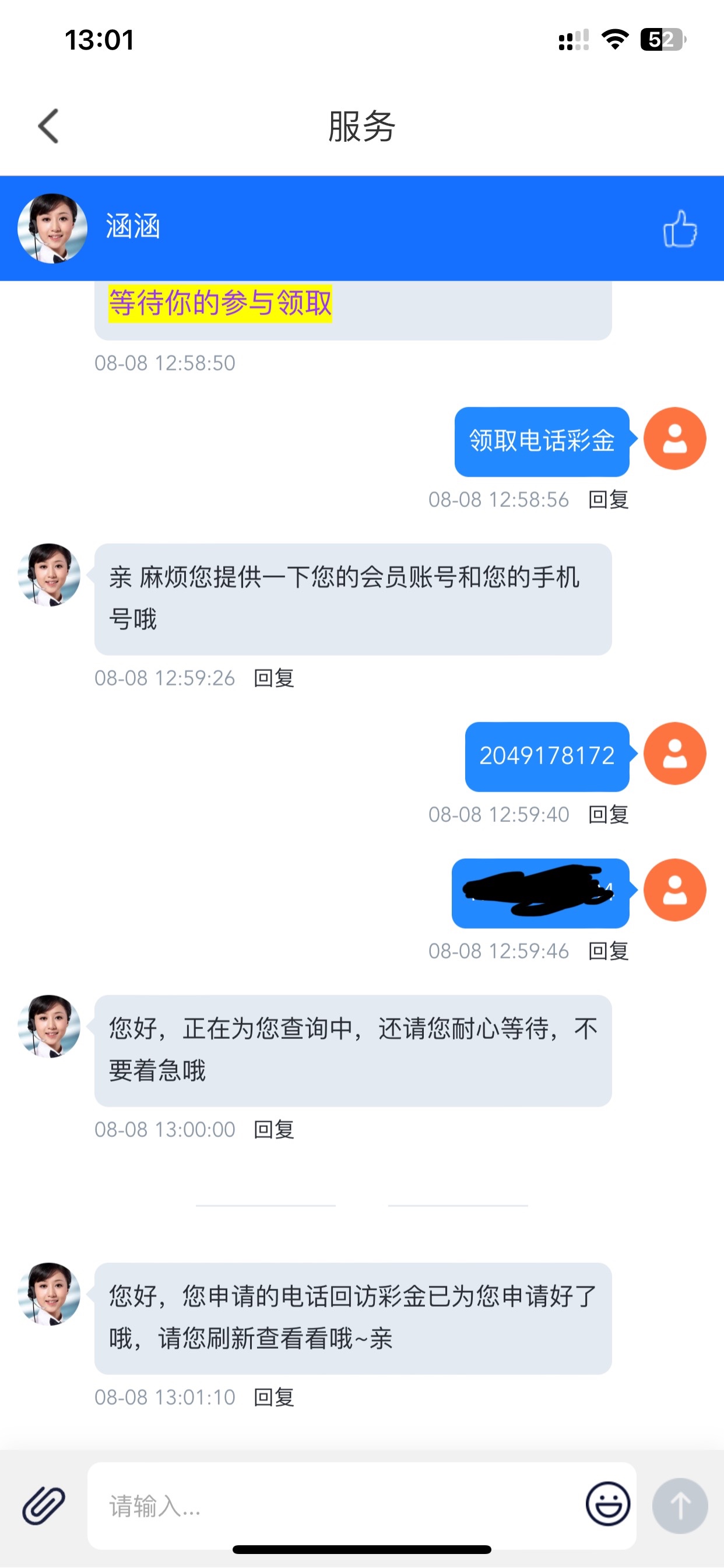Viewport: 724px width, 1568px height.
Task: Reply to message sent at 13:01:10
Action: click(x=274, y=1398)
